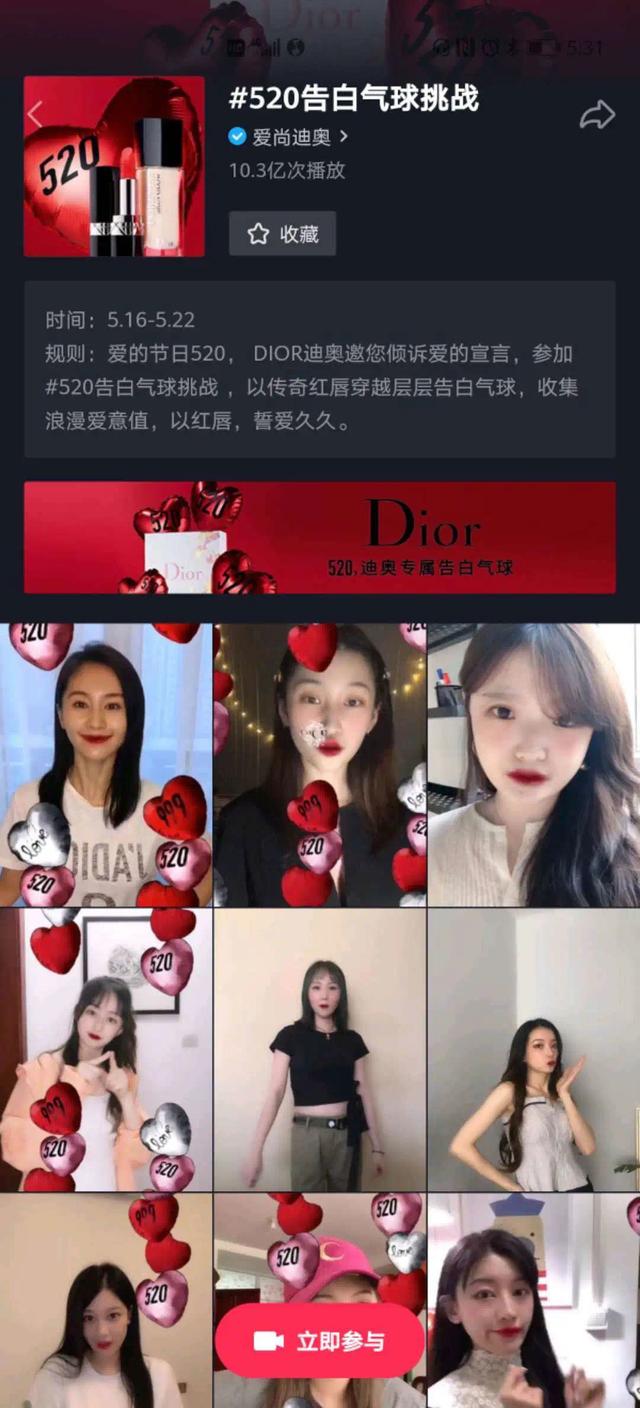Tap the 收藏 button to save challenge
The width and height of the screenshot is (640, 1408).
283,234
